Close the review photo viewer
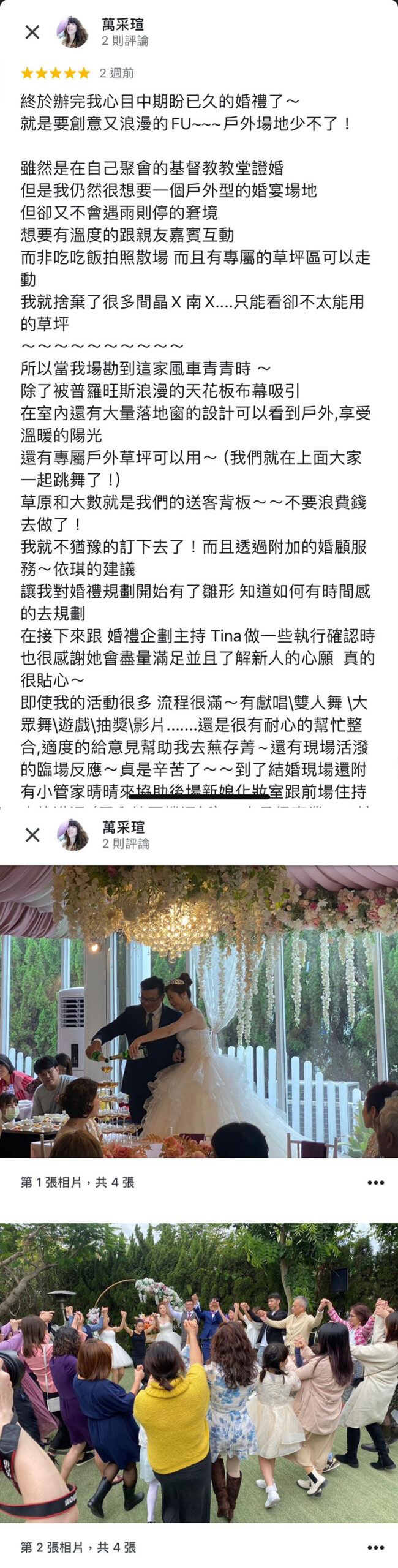This screenshot has width=398, height=1568. 32,834
